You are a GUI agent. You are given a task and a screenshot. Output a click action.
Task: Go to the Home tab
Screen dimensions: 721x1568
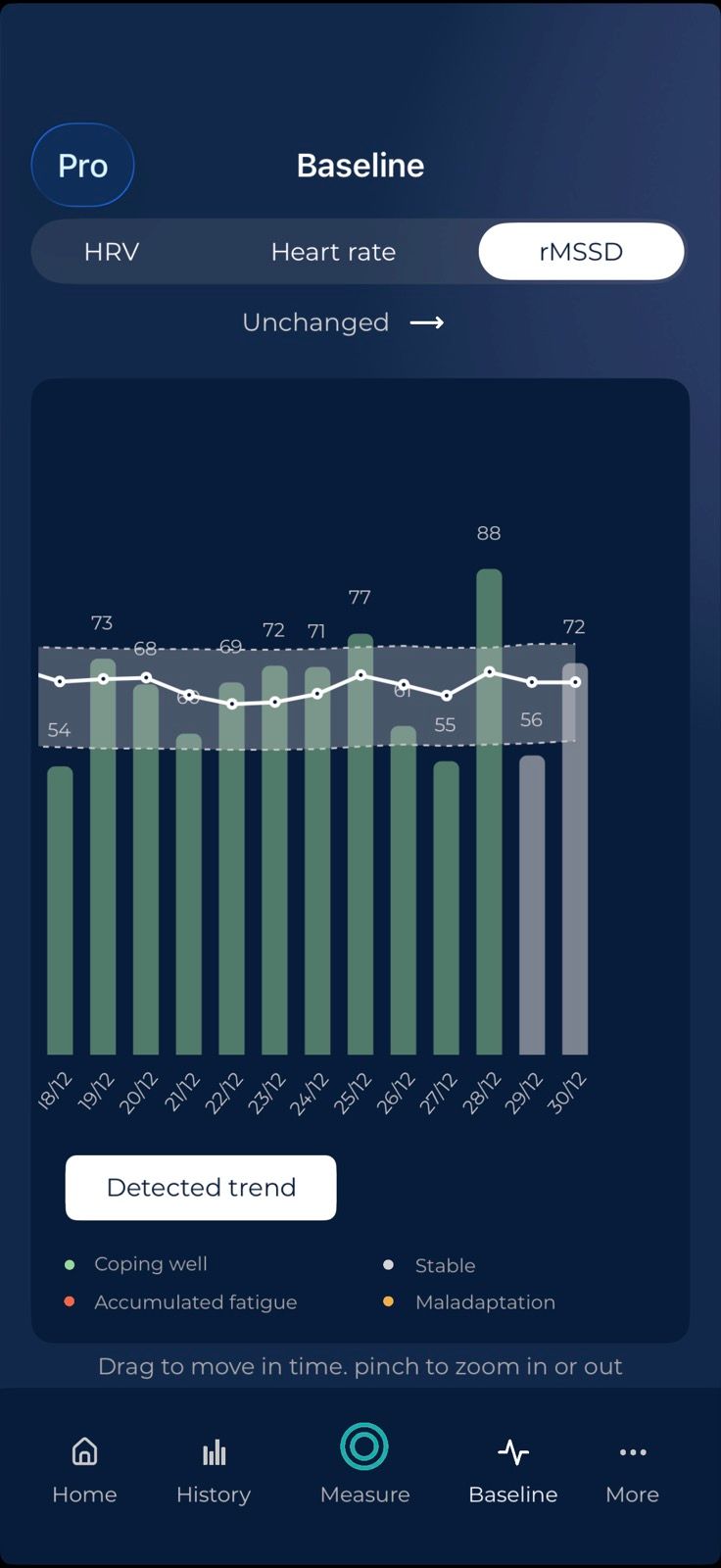(84, 1468)
